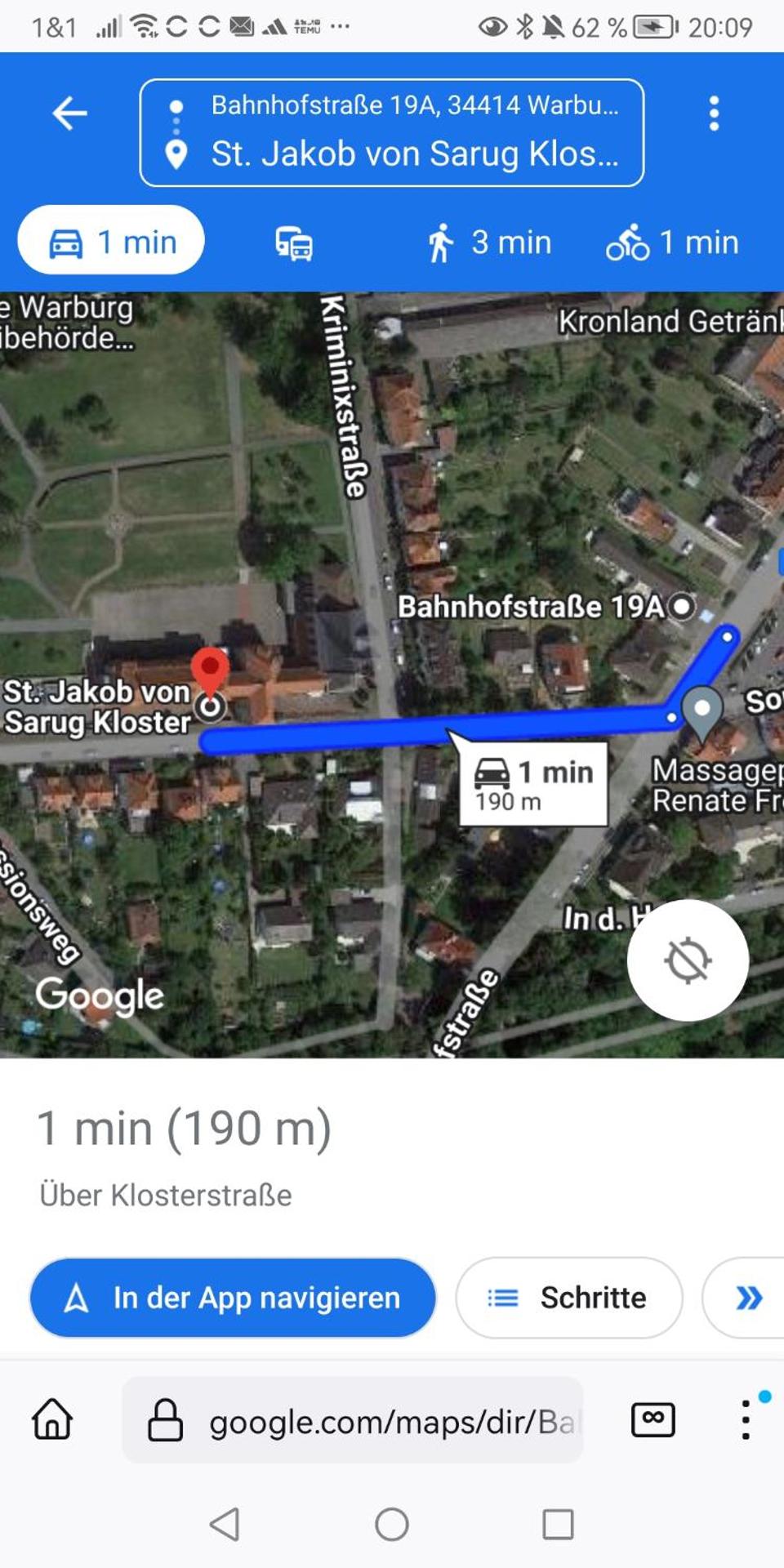
Task: Tap 'In der App navigieren'
Action: tap(234, 1297)
